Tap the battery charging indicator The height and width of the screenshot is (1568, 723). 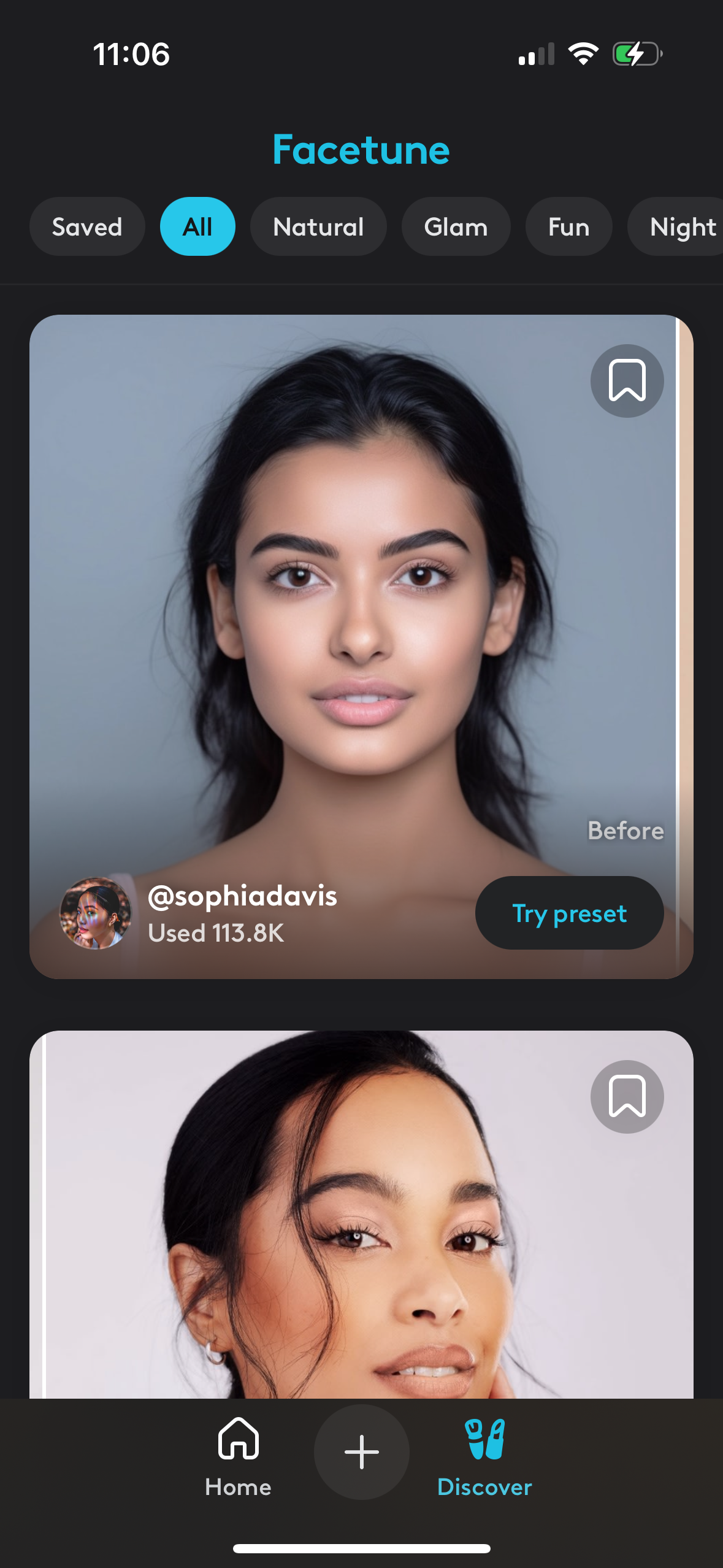[637, 54]
